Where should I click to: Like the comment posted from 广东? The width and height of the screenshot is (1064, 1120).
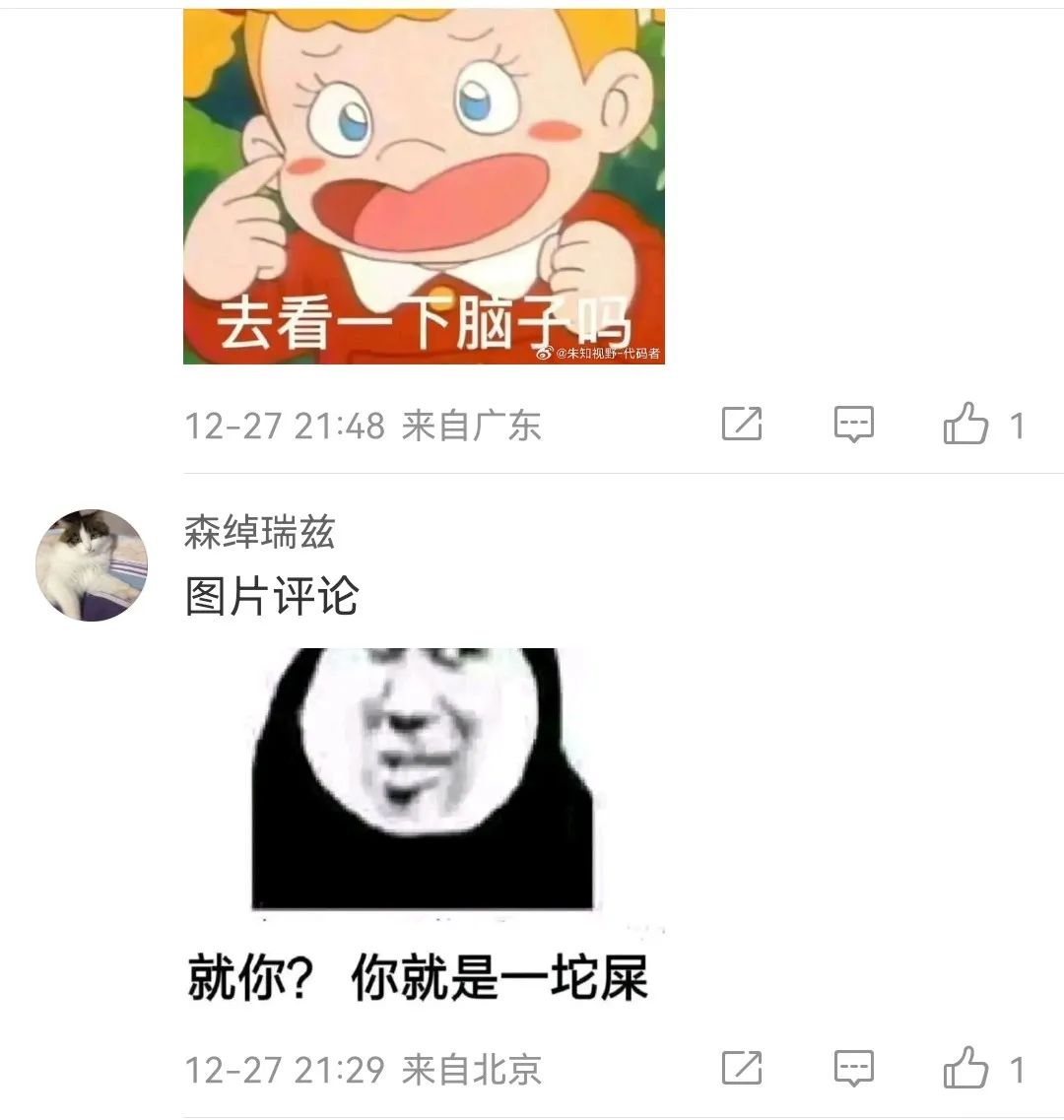click(x=966, y=425)
